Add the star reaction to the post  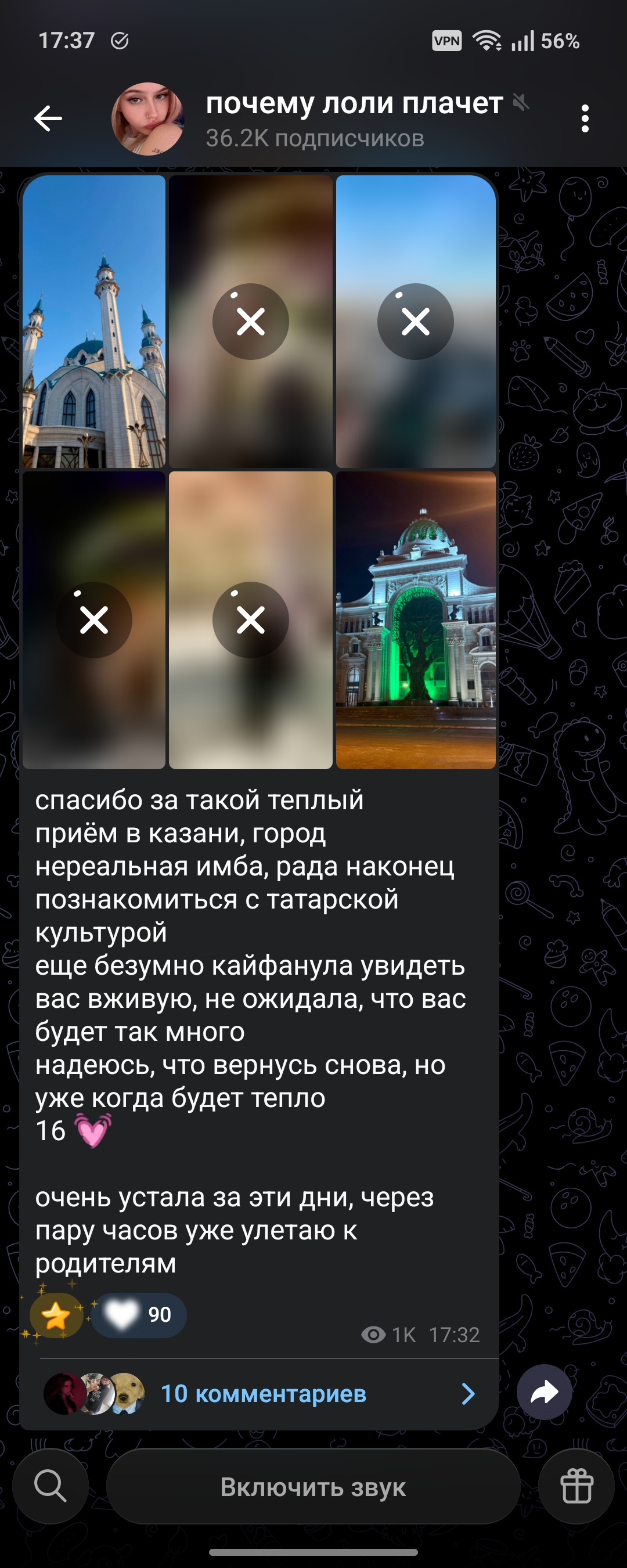point(56,1315)
